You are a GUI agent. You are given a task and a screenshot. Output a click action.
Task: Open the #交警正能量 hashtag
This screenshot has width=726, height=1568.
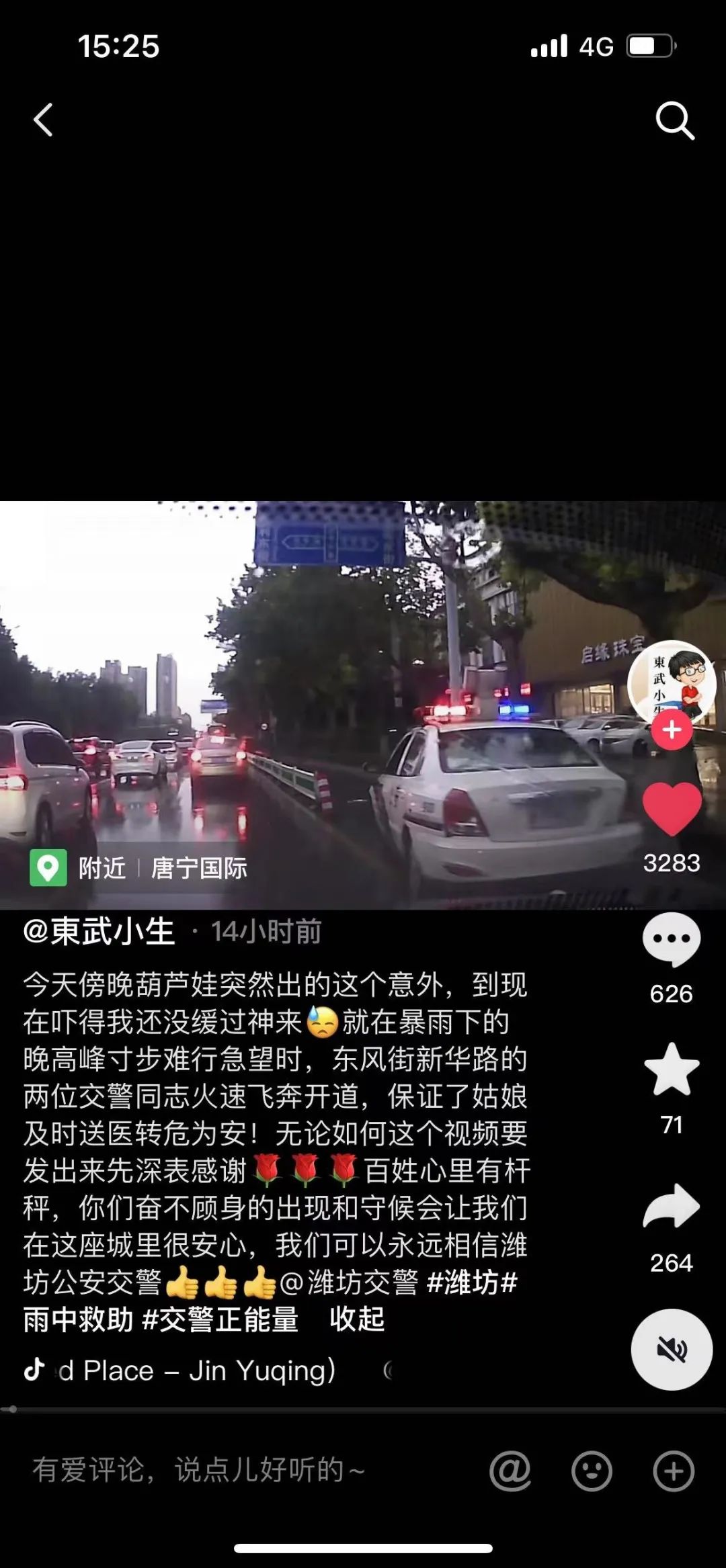point(220,1319)
